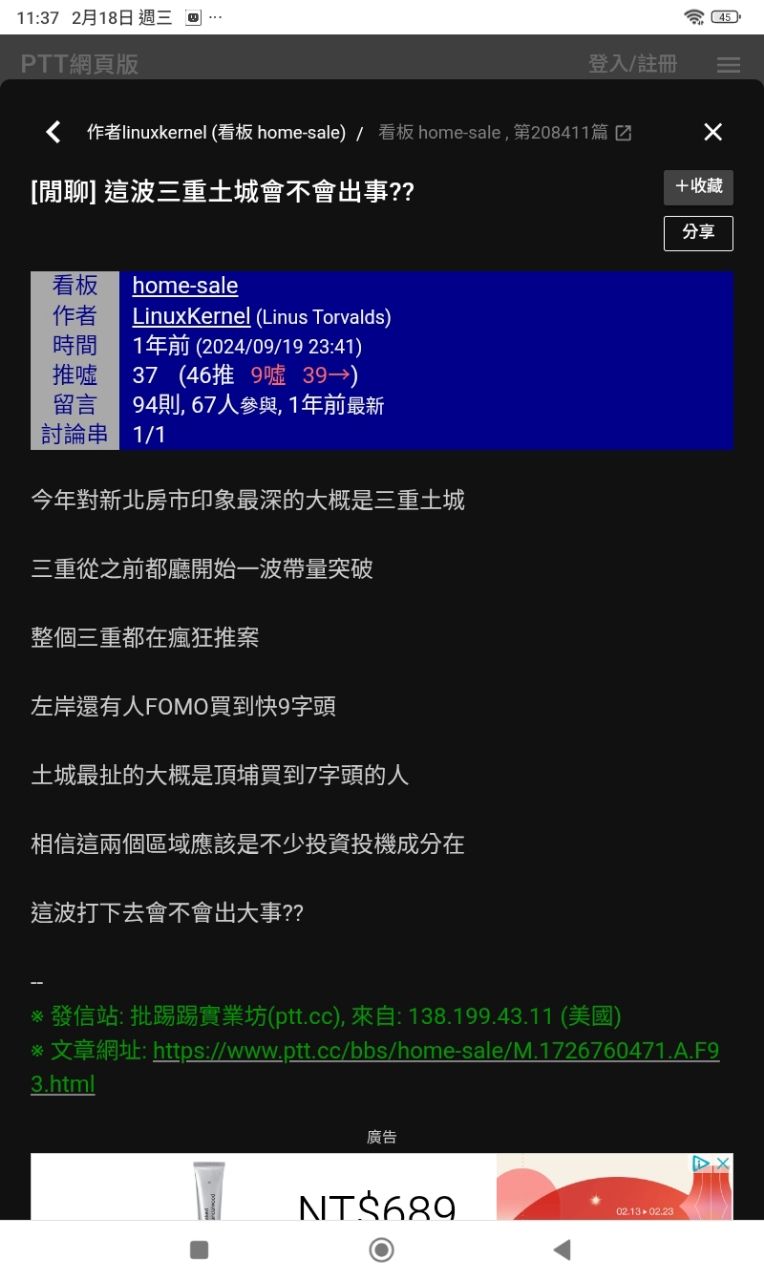Open the home-sale board link
Image resolution: width=764 pixels, height=1280 pixels.
tap(185, 285)
